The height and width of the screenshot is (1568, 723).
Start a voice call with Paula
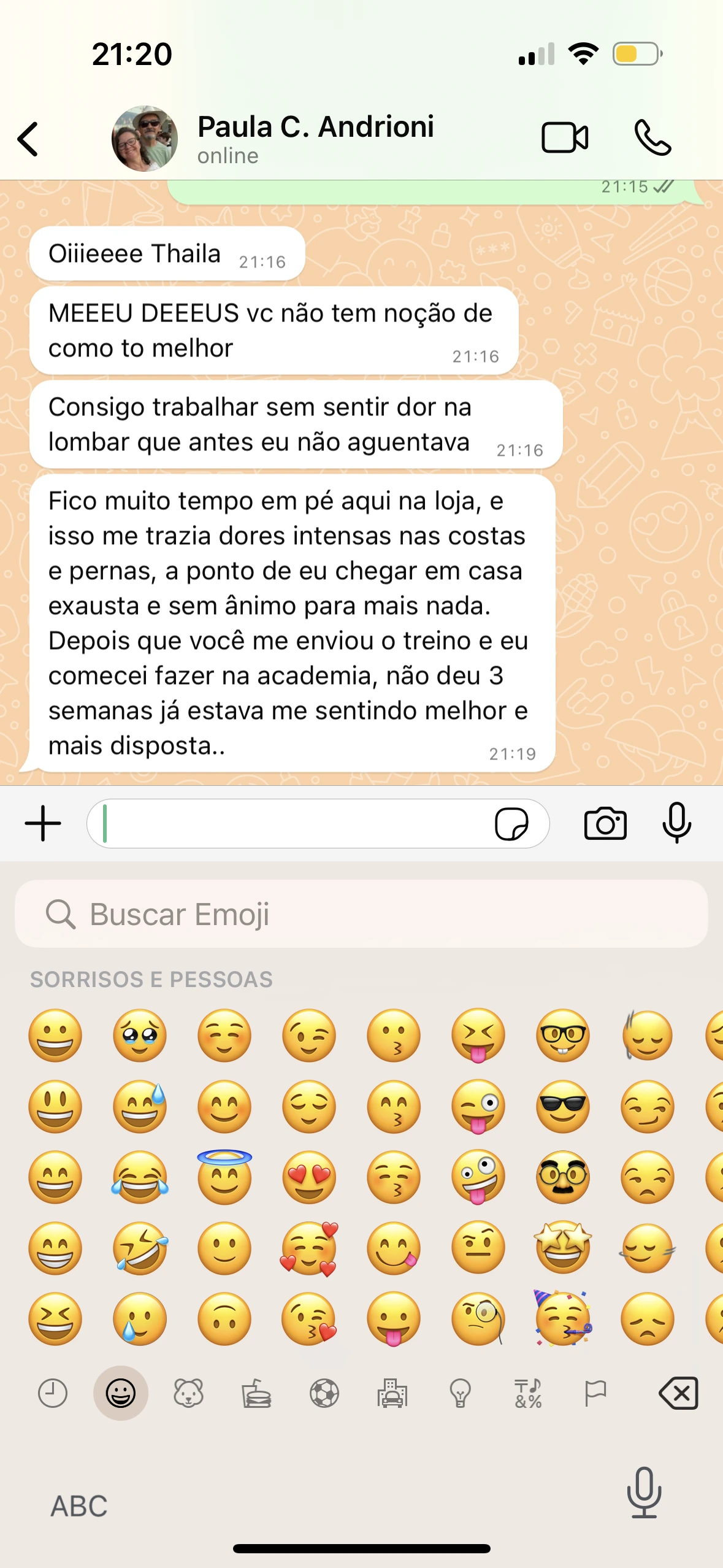click(x=652, y=137)
